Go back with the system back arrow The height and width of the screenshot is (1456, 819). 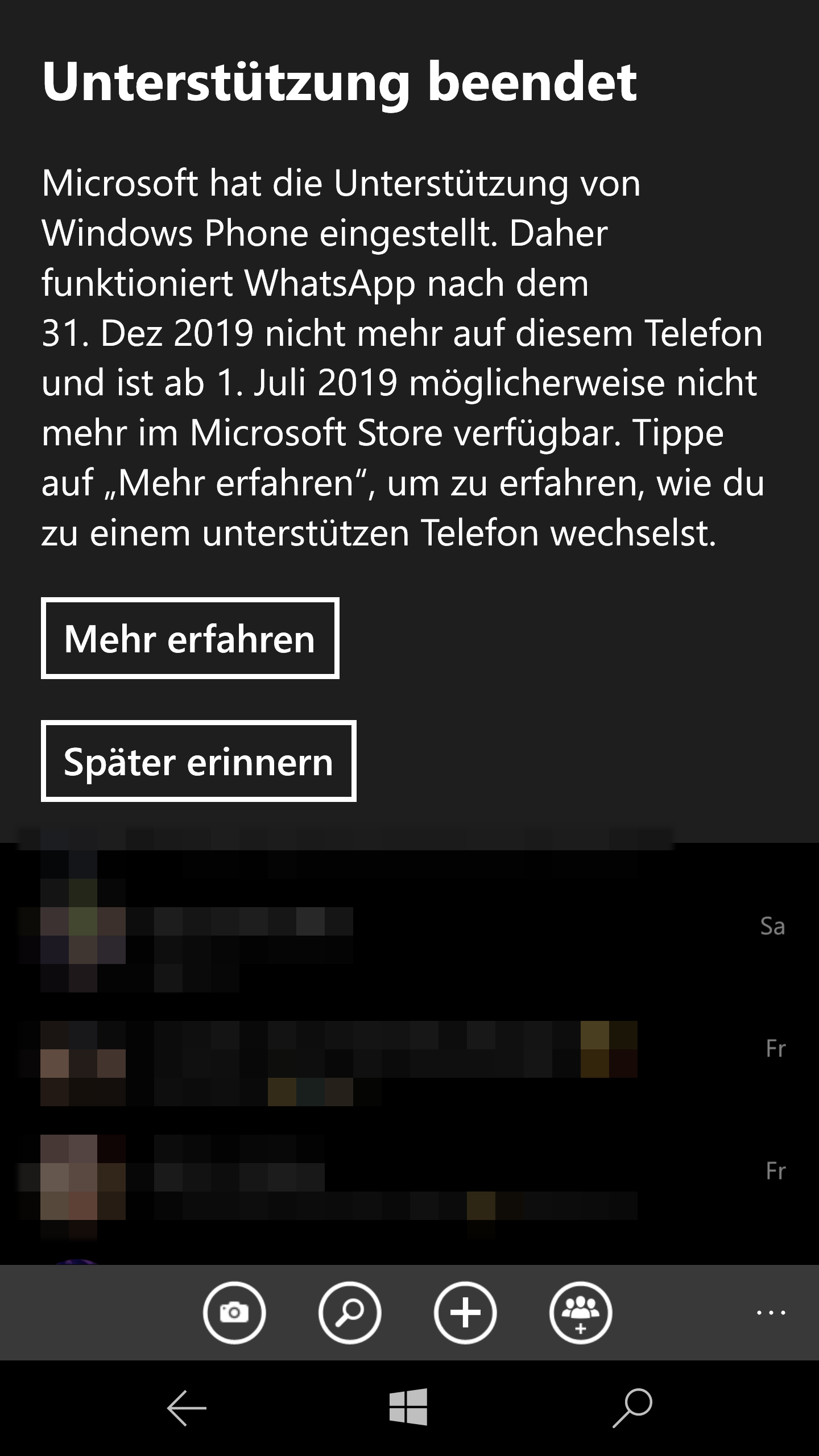coord(187,1408)
